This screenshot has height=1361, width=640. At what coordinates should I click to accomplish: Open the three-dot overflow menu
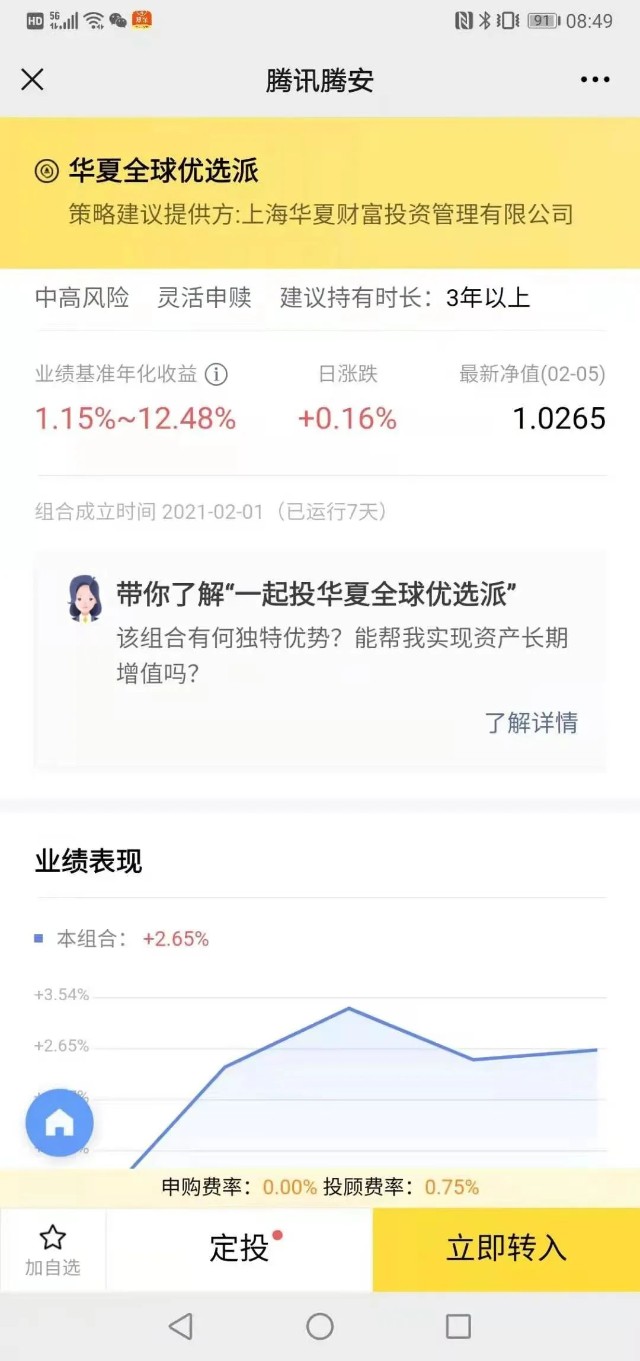point(595,80)
